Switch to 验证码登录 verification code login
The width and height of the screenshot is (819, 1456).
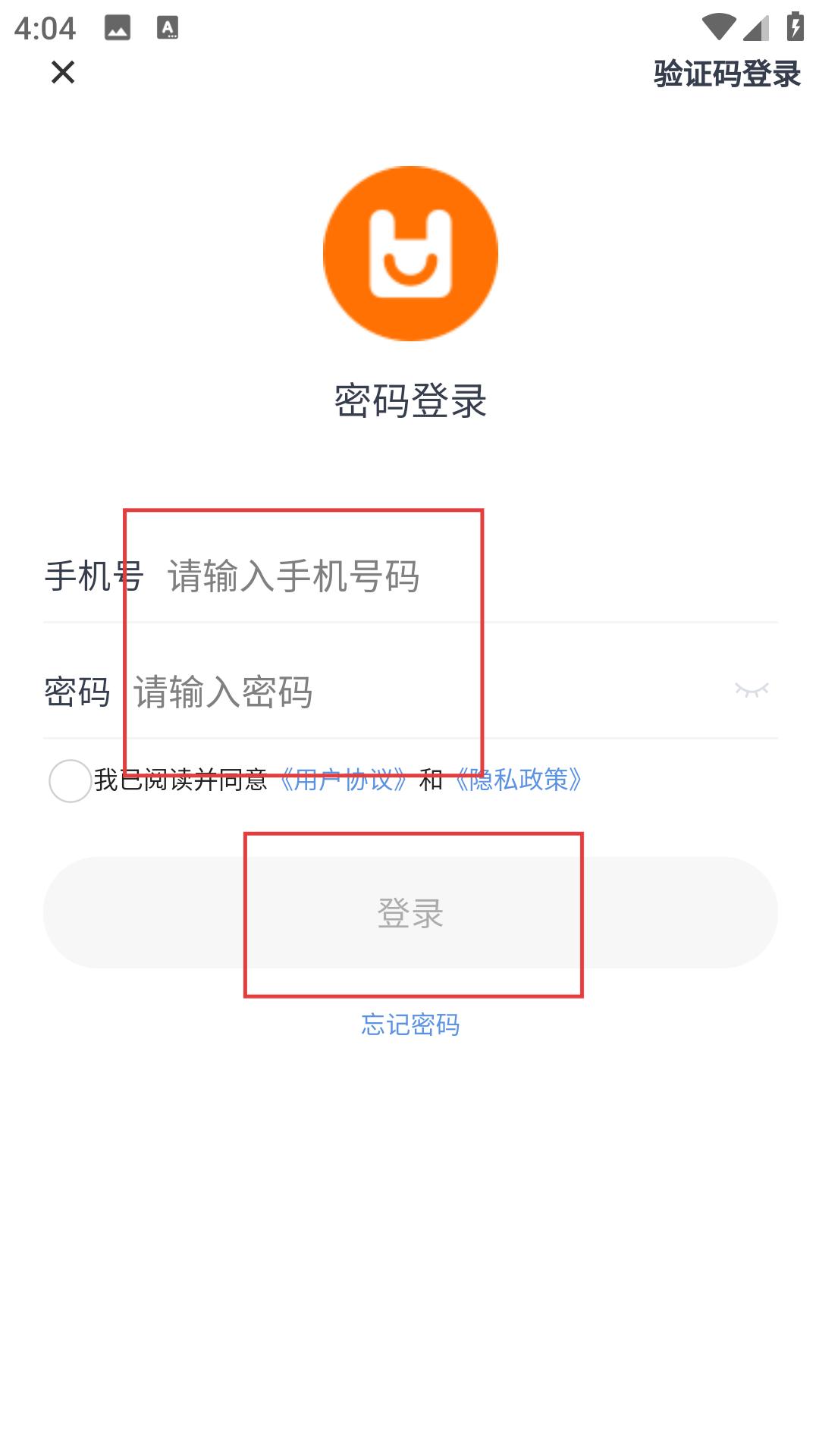[x=727, y=74]
